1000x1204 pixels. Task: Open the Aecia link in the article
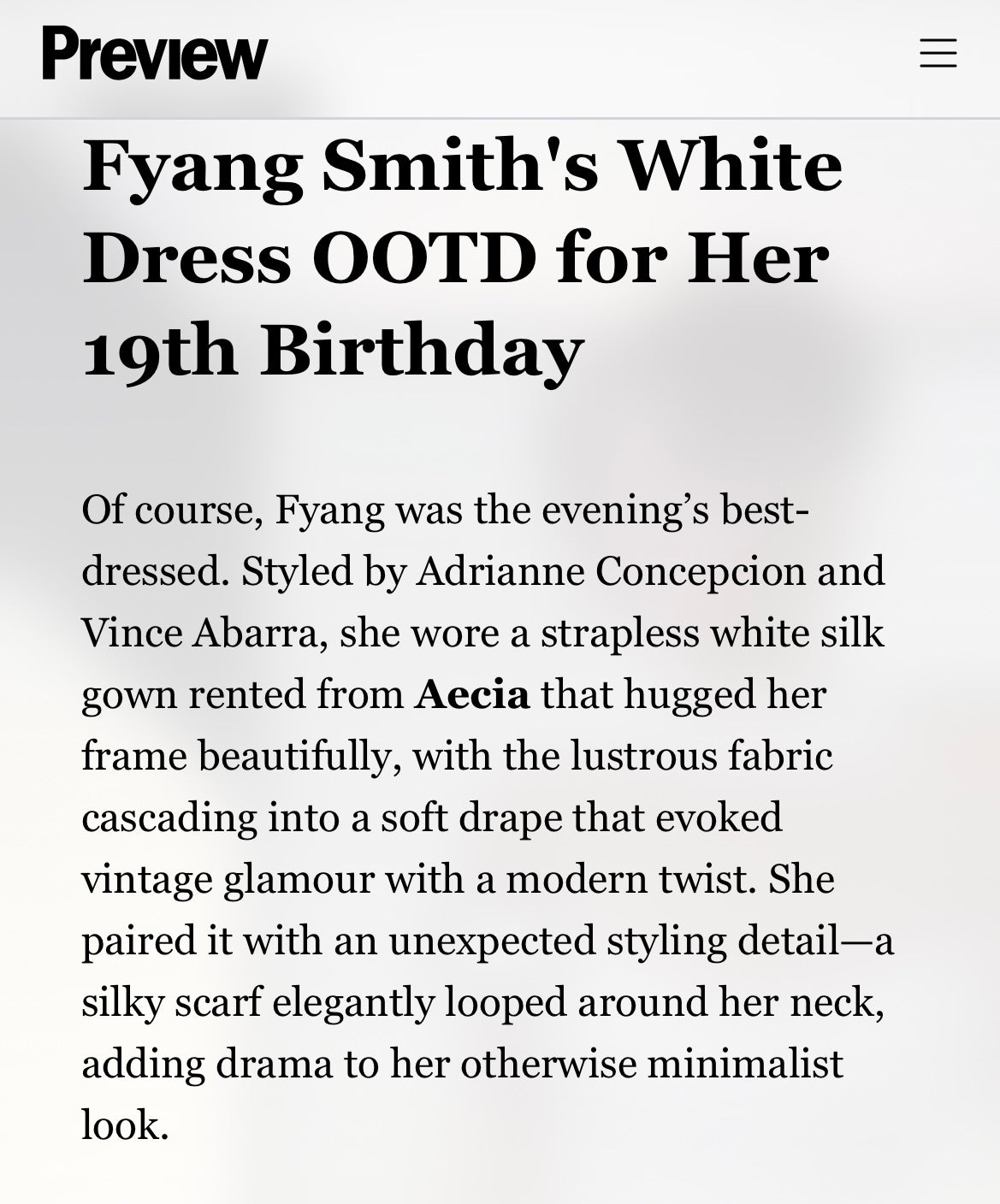(x=472, y=693)
